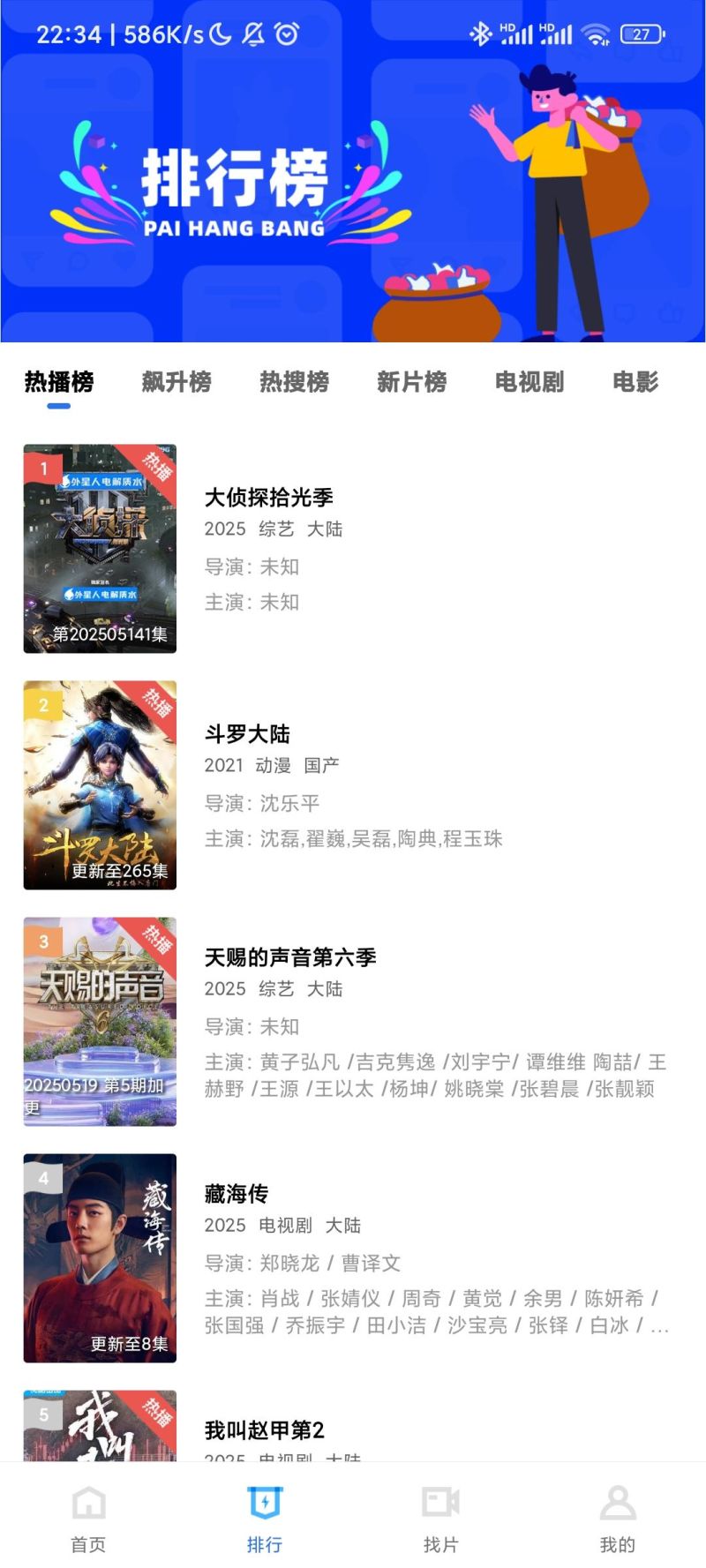706x1568 pixels.
Task: Open 我叫赵甲第2 entry
Action: tap(353, 1425)
